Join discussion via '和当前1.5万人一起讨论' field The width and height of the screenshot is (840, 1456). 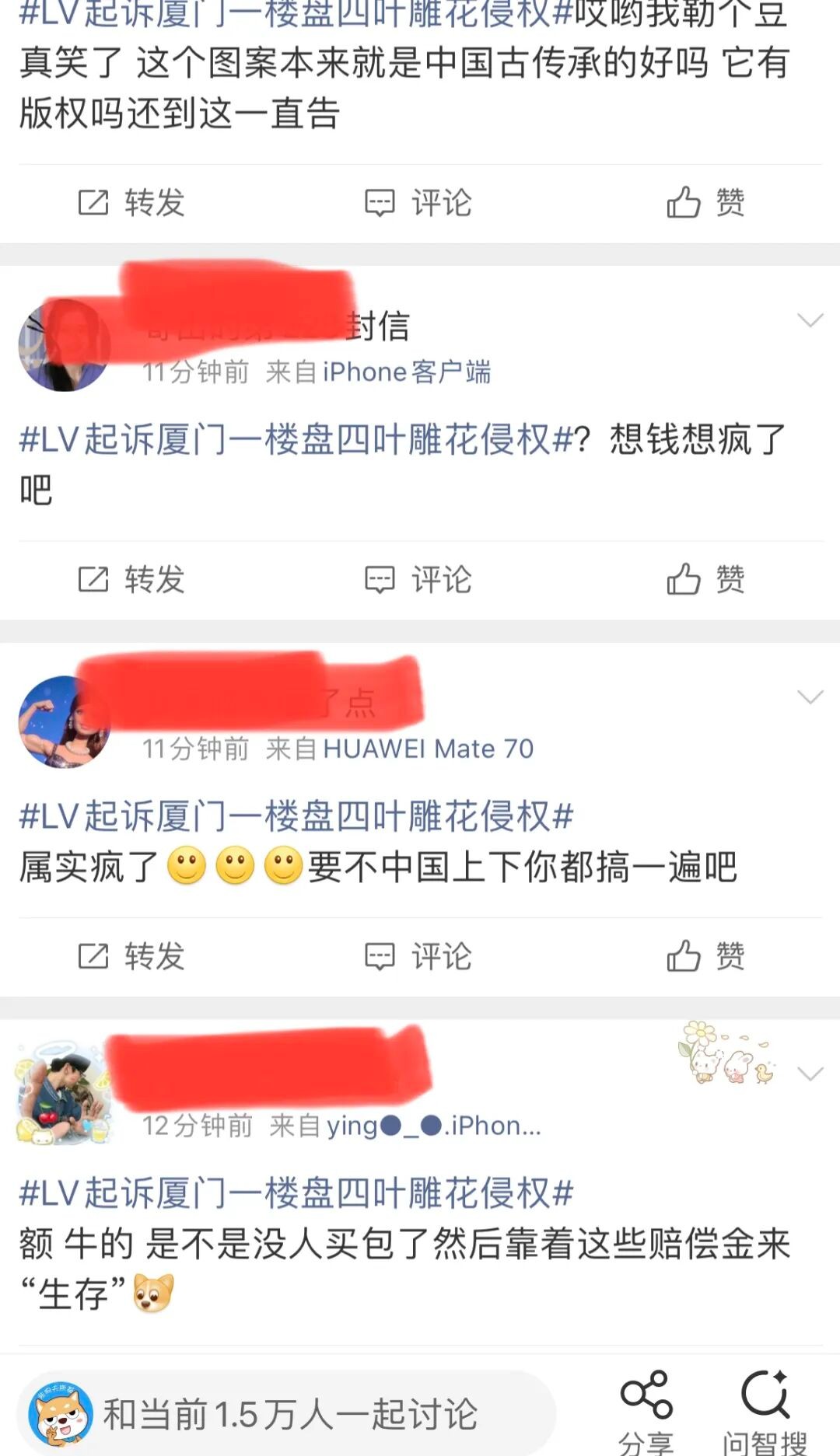pos(286,1414)
